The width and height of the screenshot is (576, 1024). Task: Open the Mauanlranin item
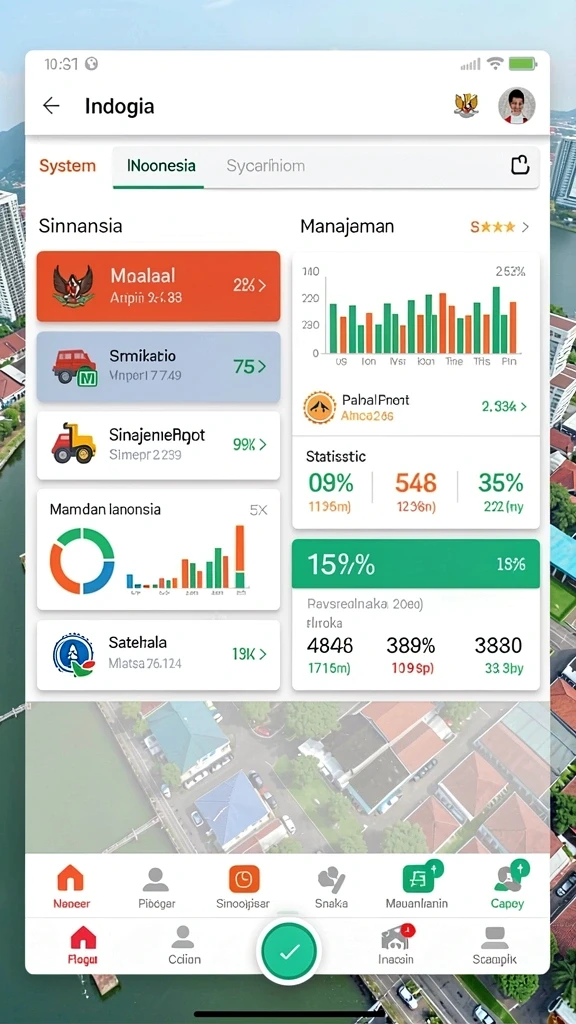tap(417, 886)
